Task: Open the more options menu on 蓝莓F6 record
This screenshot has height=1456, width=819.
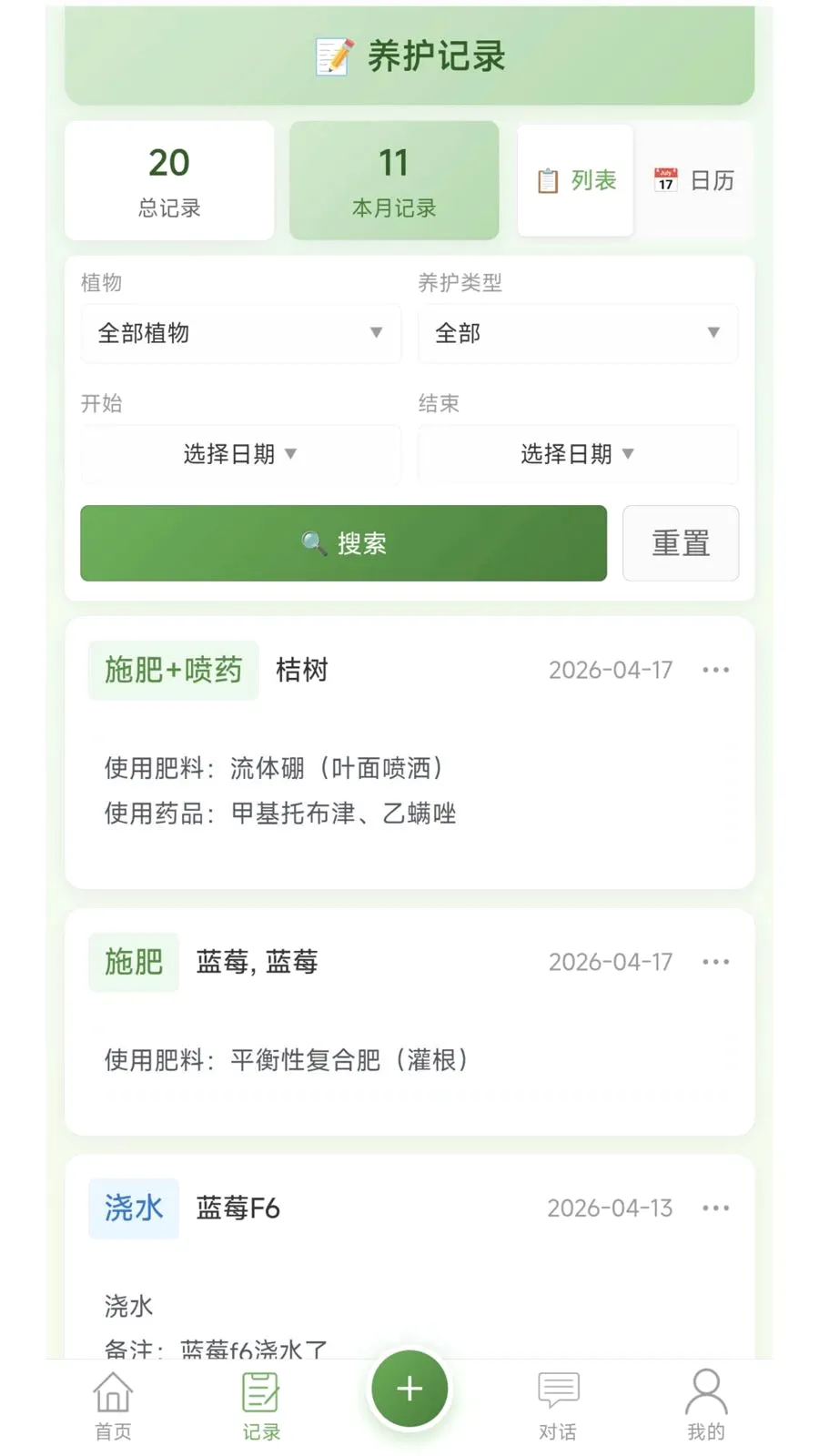Action: (716, 1208)
